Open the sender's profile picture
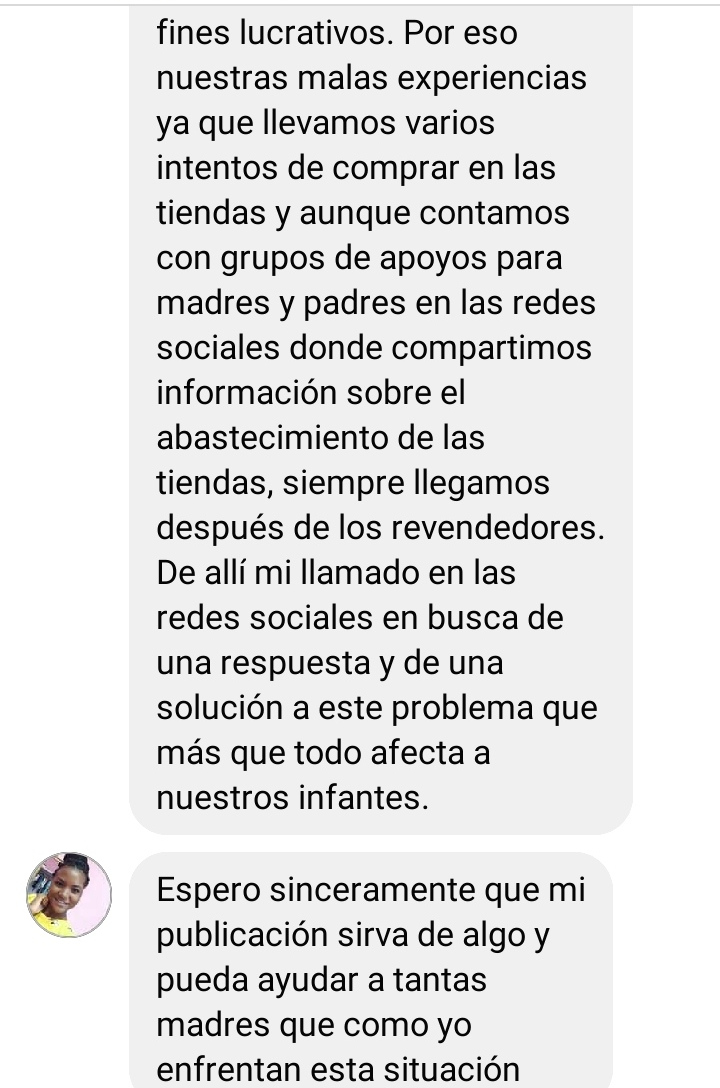Image resolution: width=720 pixels, height=1088 pixels. pos(69,895)
